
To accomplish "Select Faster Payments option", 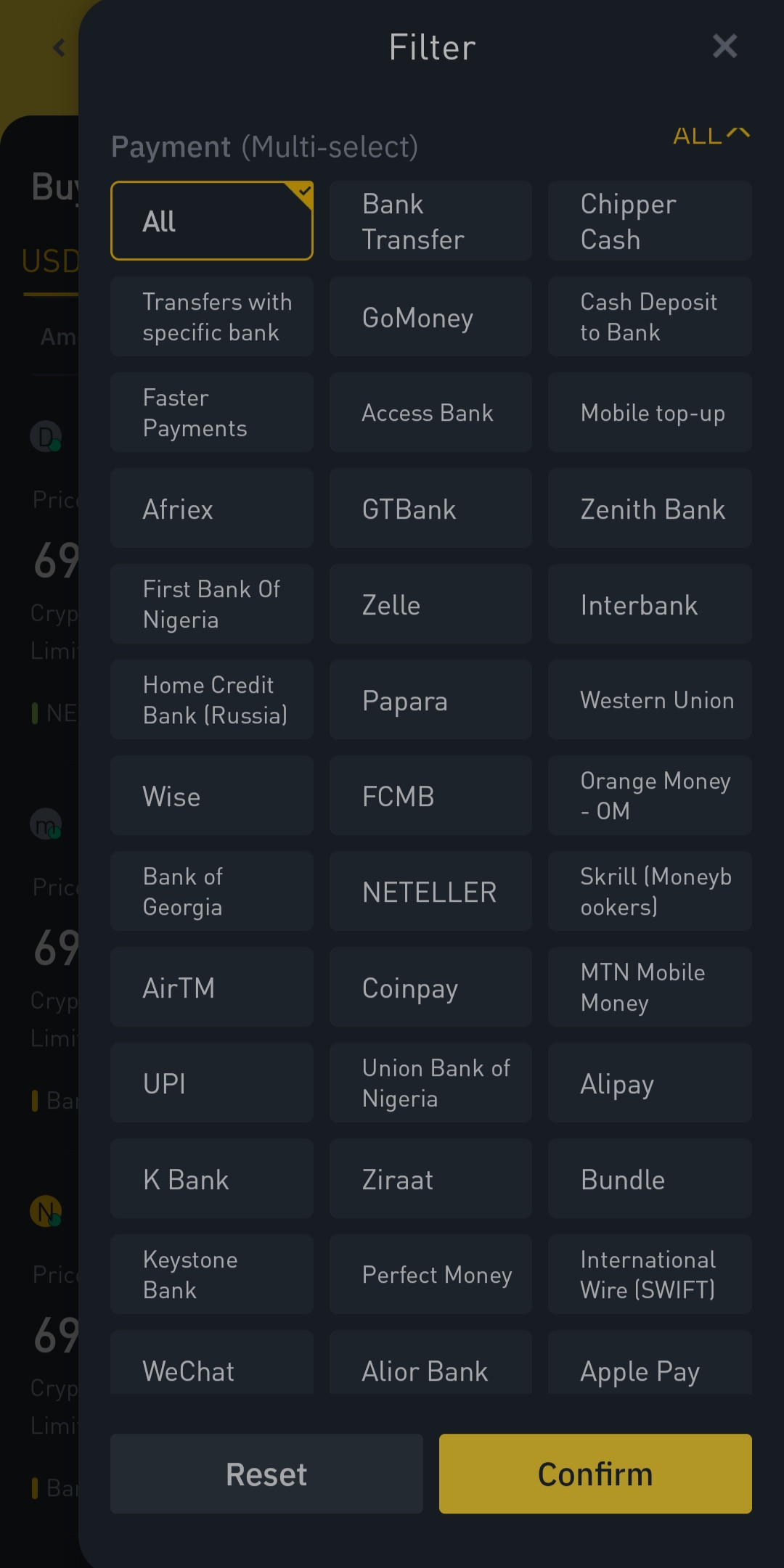I will (212, 412).
